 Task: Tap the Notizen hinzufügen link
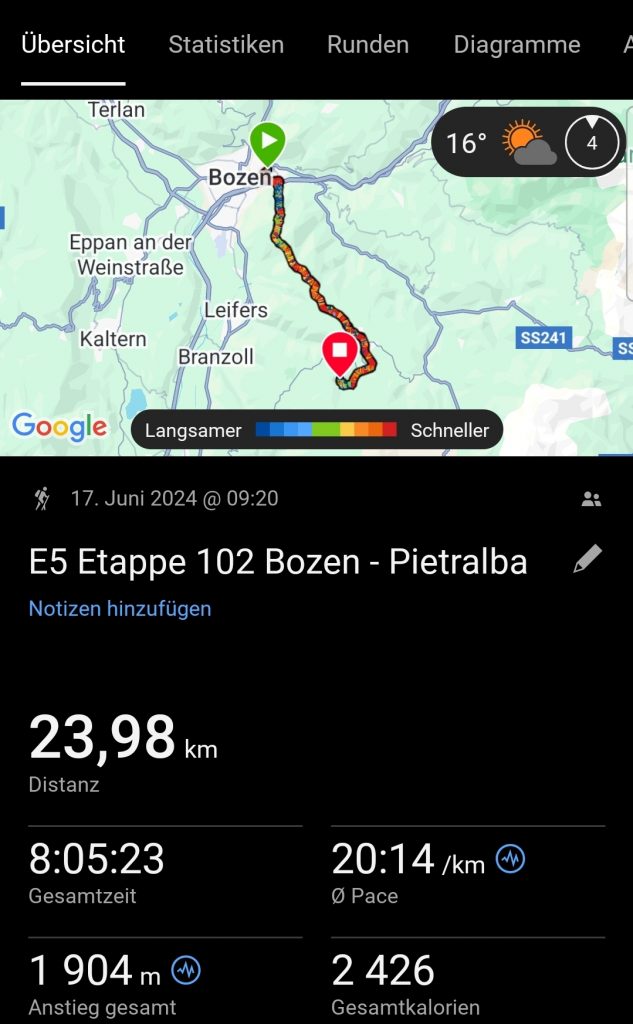(120, 608)
